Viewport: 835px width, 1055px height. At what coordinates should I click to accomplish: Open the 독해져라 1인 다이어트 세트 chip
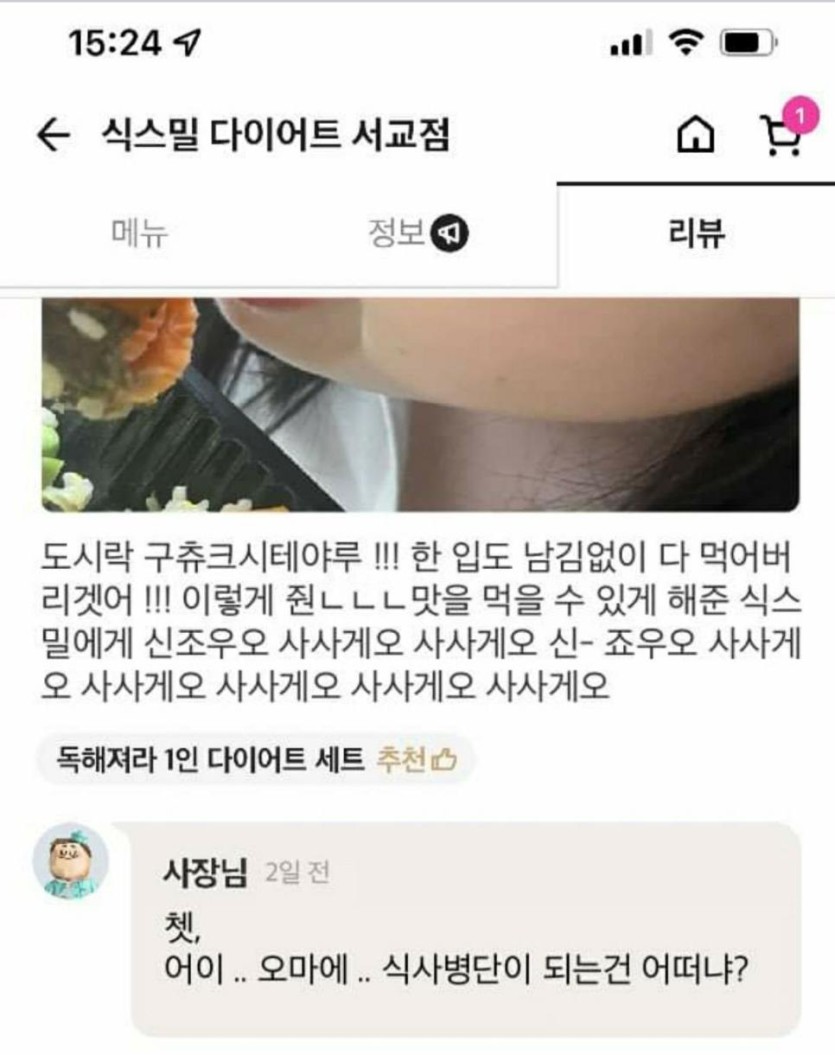[x=254, y=761]
